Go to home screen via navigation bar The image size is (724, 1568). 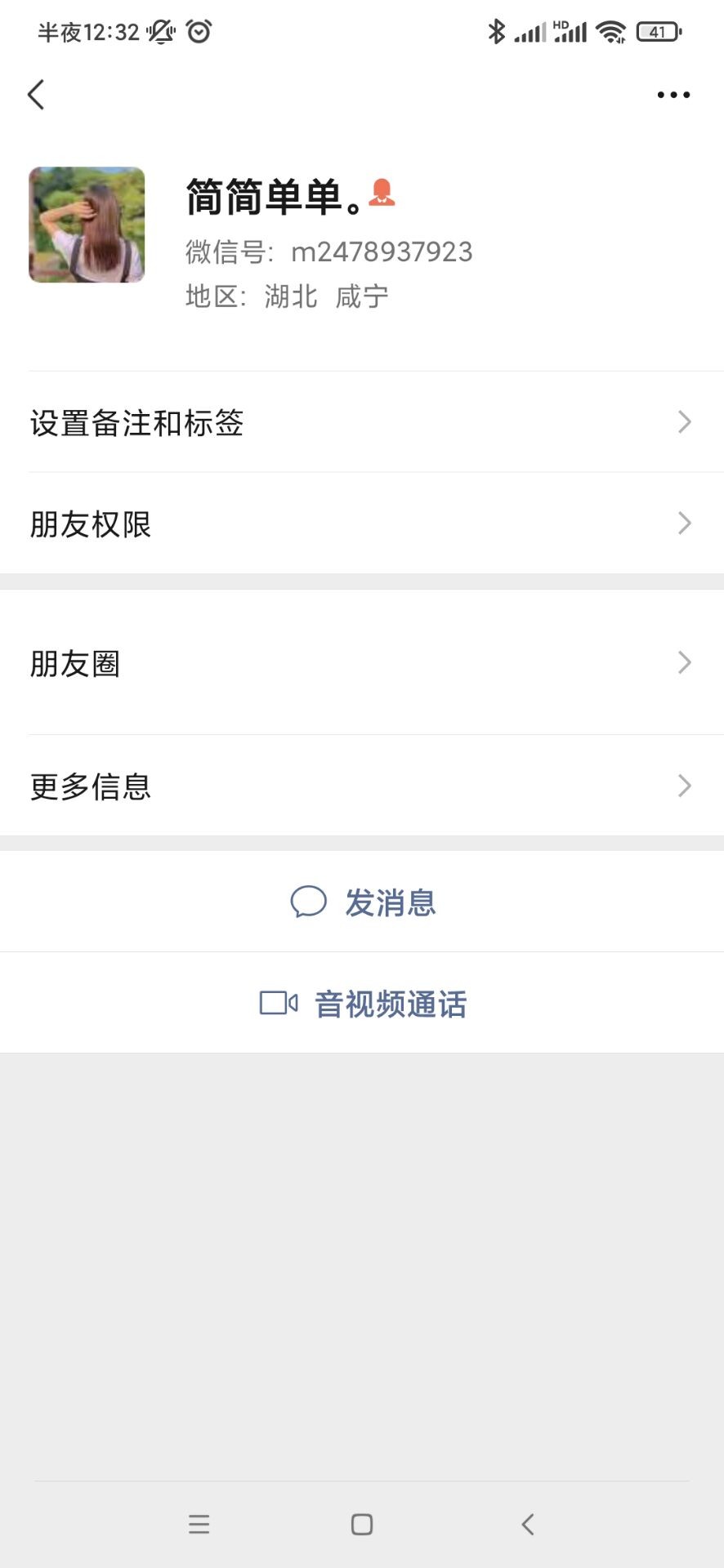362,1524
